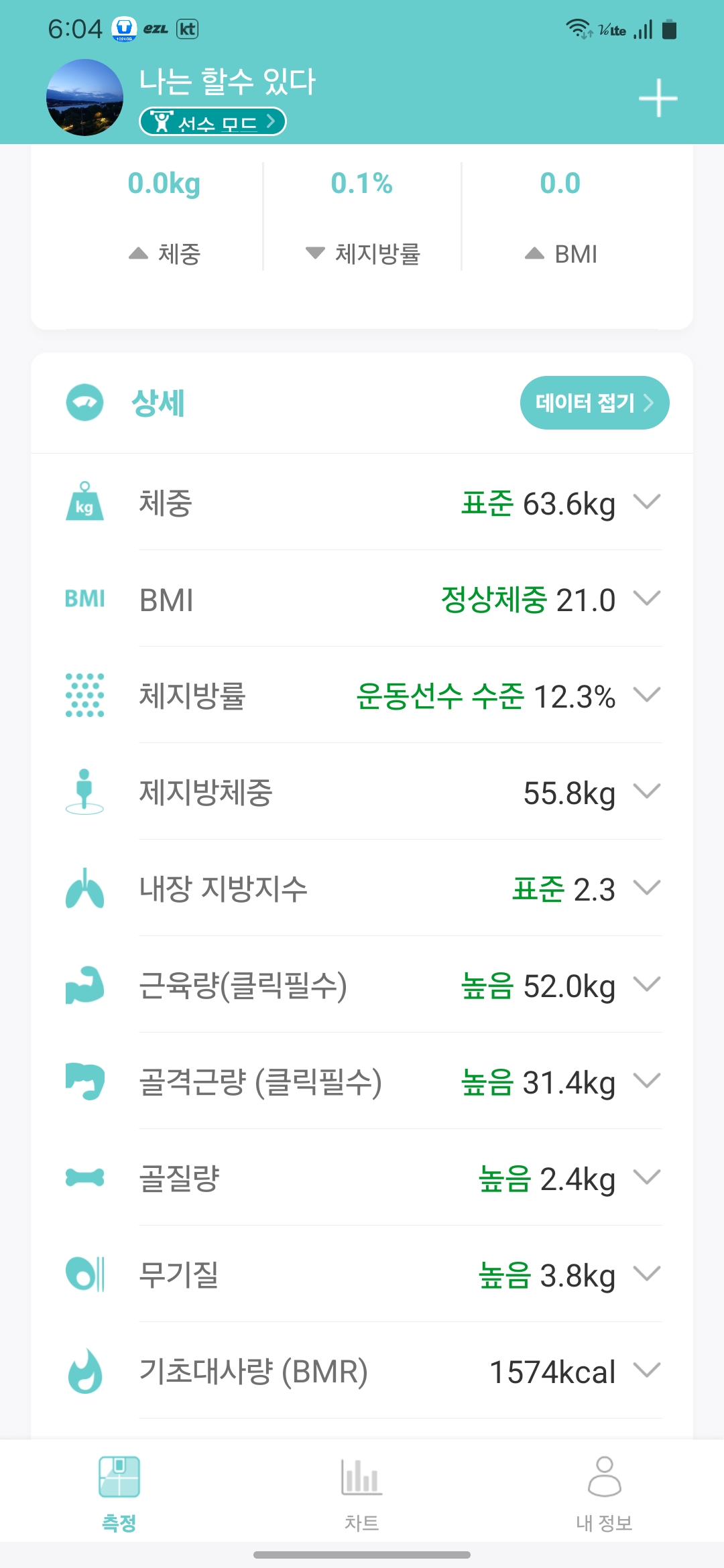Viewport: 724px width, 1568px height.
Task: Select the person icon next to 제지방체중
Action: [x=85, y=793]
